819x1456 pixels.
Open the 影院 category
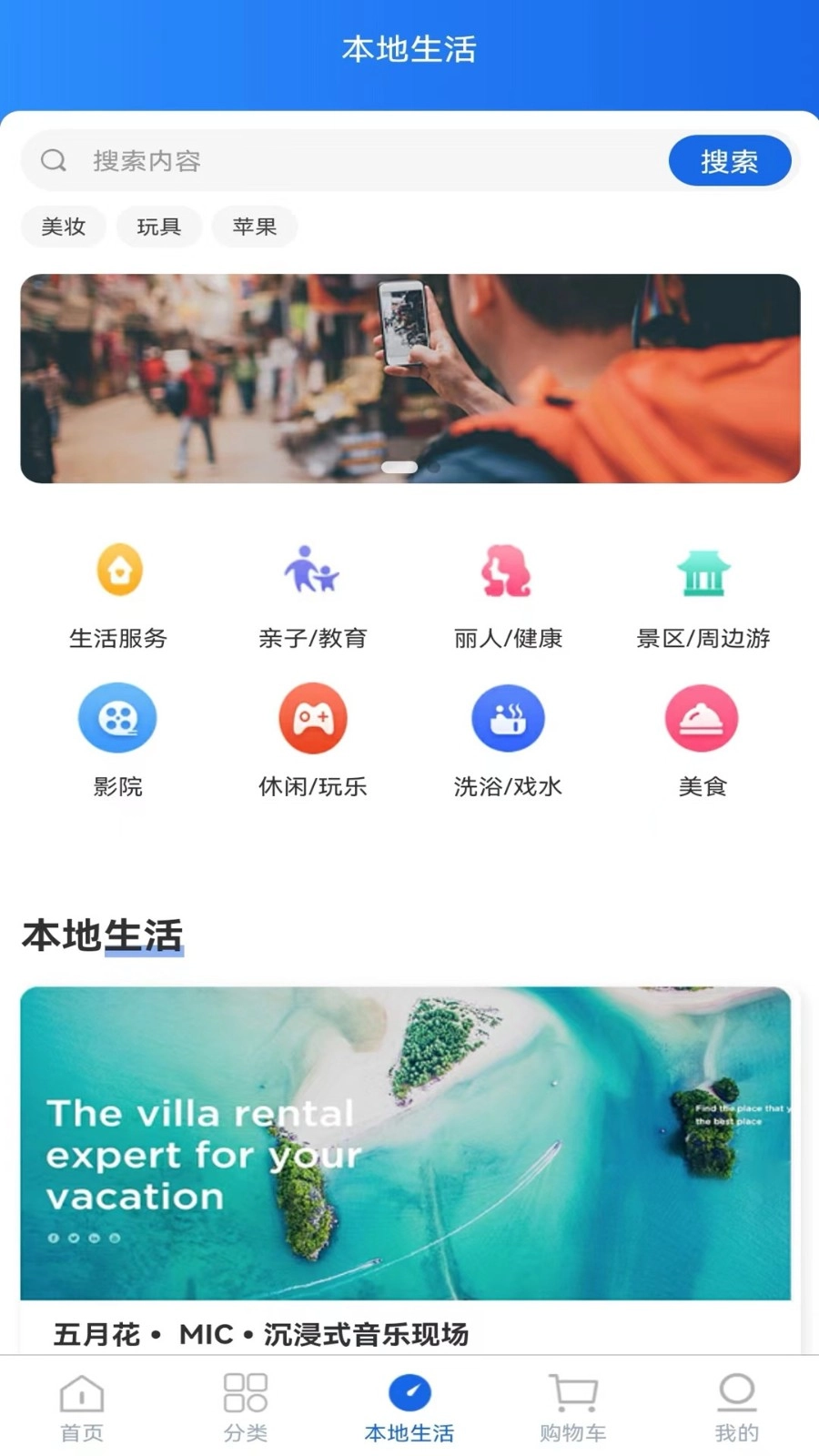118,739
